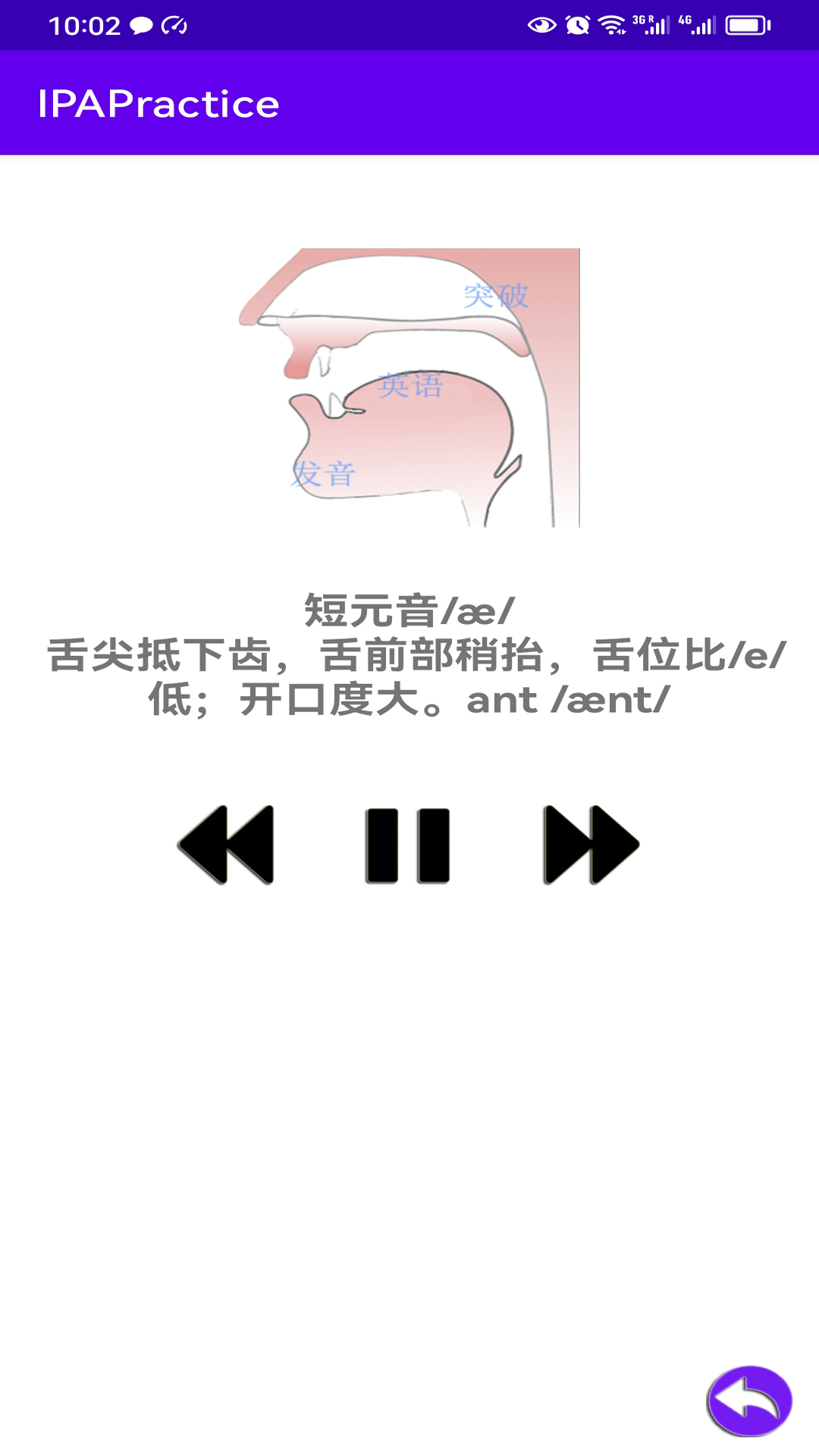This screenshot has height=1456, width=819.
Task: Select the battery indicator icon
Action: 747,24
